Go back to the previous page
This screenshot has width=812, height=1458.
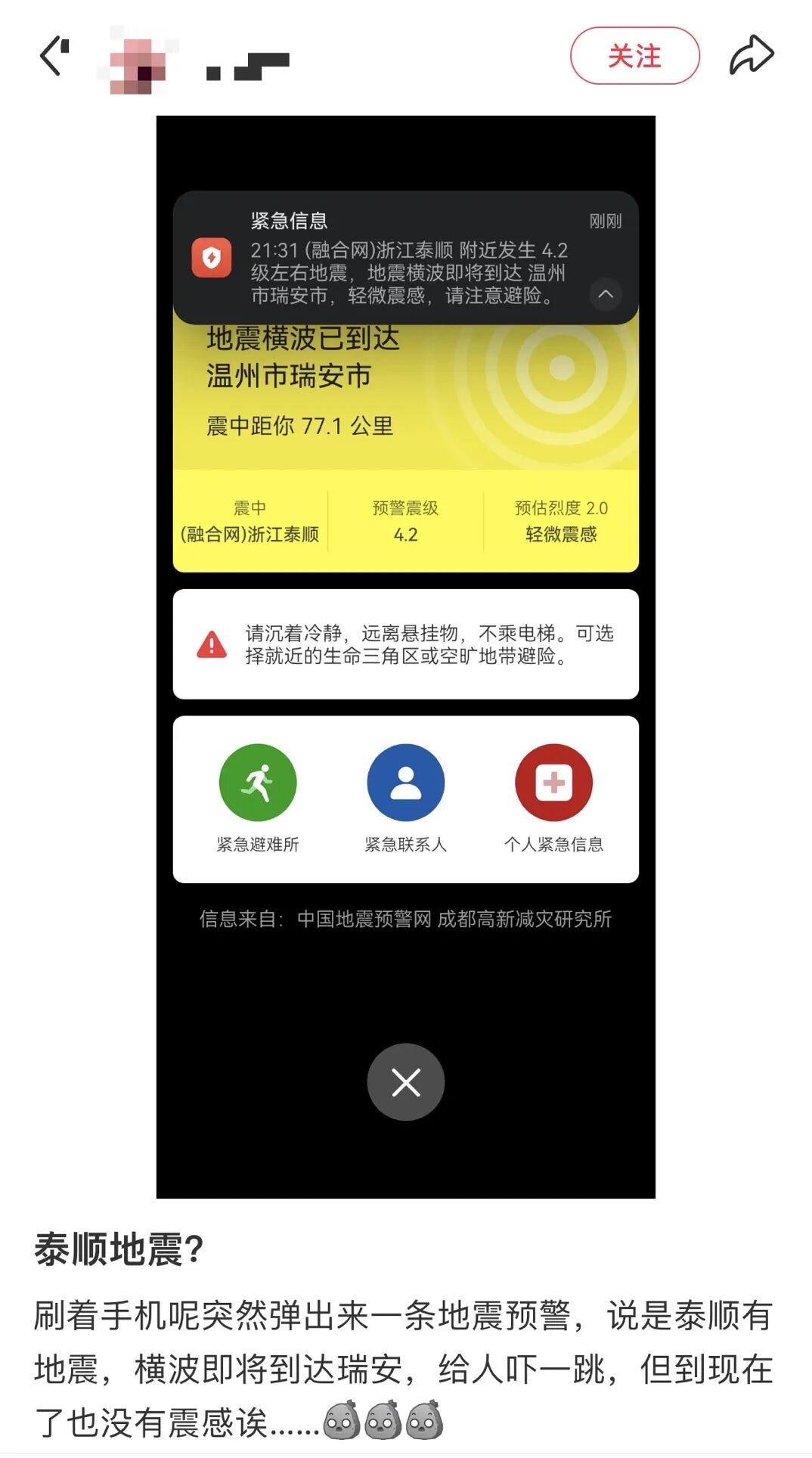tap(53, 56)
